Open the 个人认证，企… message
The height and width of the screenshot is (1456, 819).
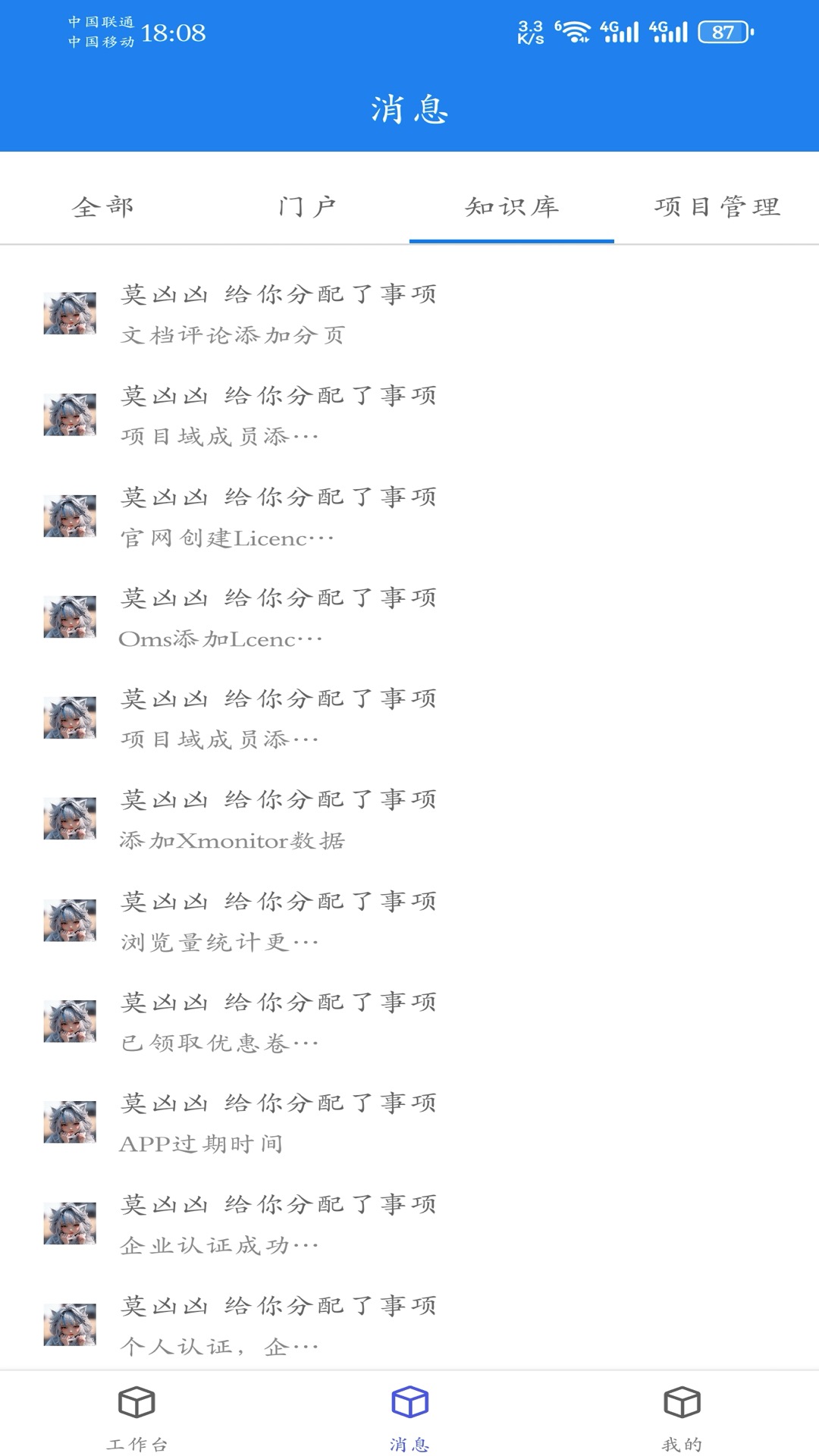tap(409, 1325)
